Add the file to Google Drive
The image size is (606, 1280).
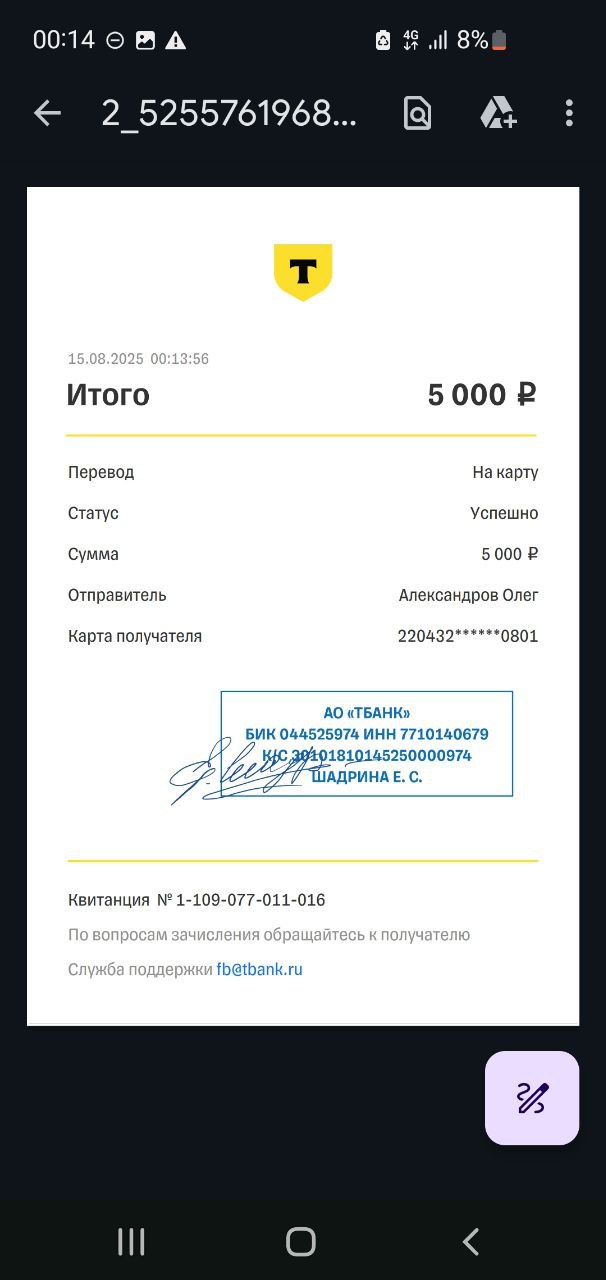(x=497, y=114)
